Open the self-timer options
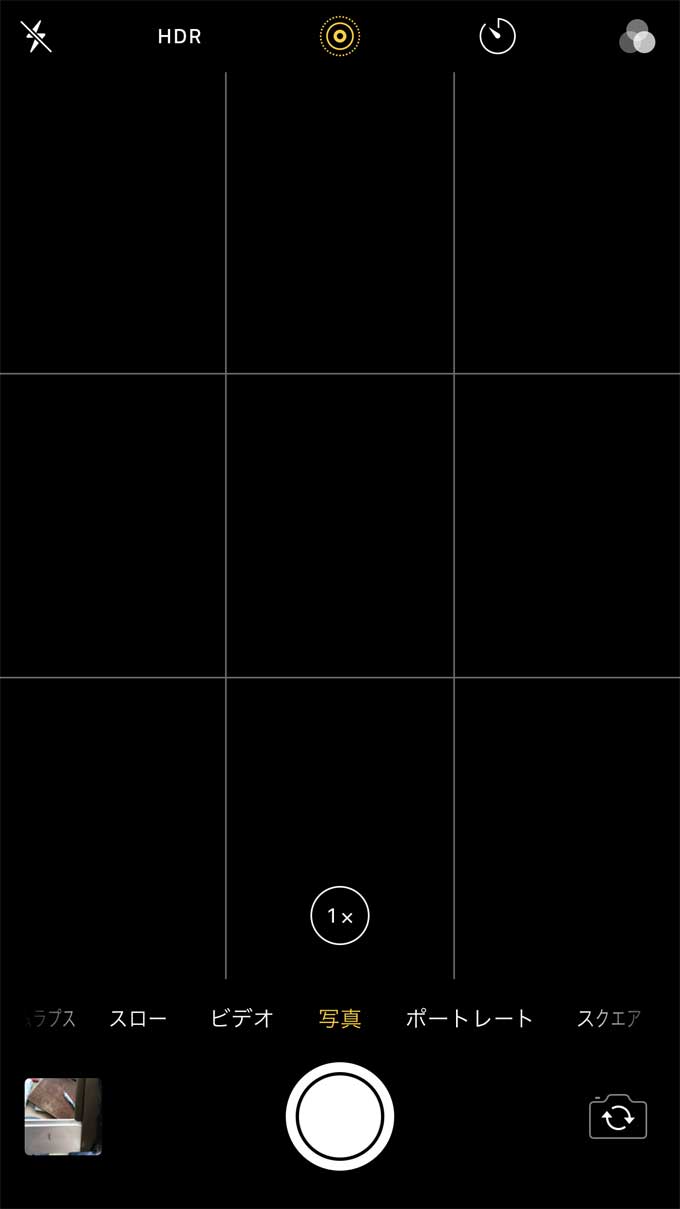680x1209 pixels. (x=497, y=37)
